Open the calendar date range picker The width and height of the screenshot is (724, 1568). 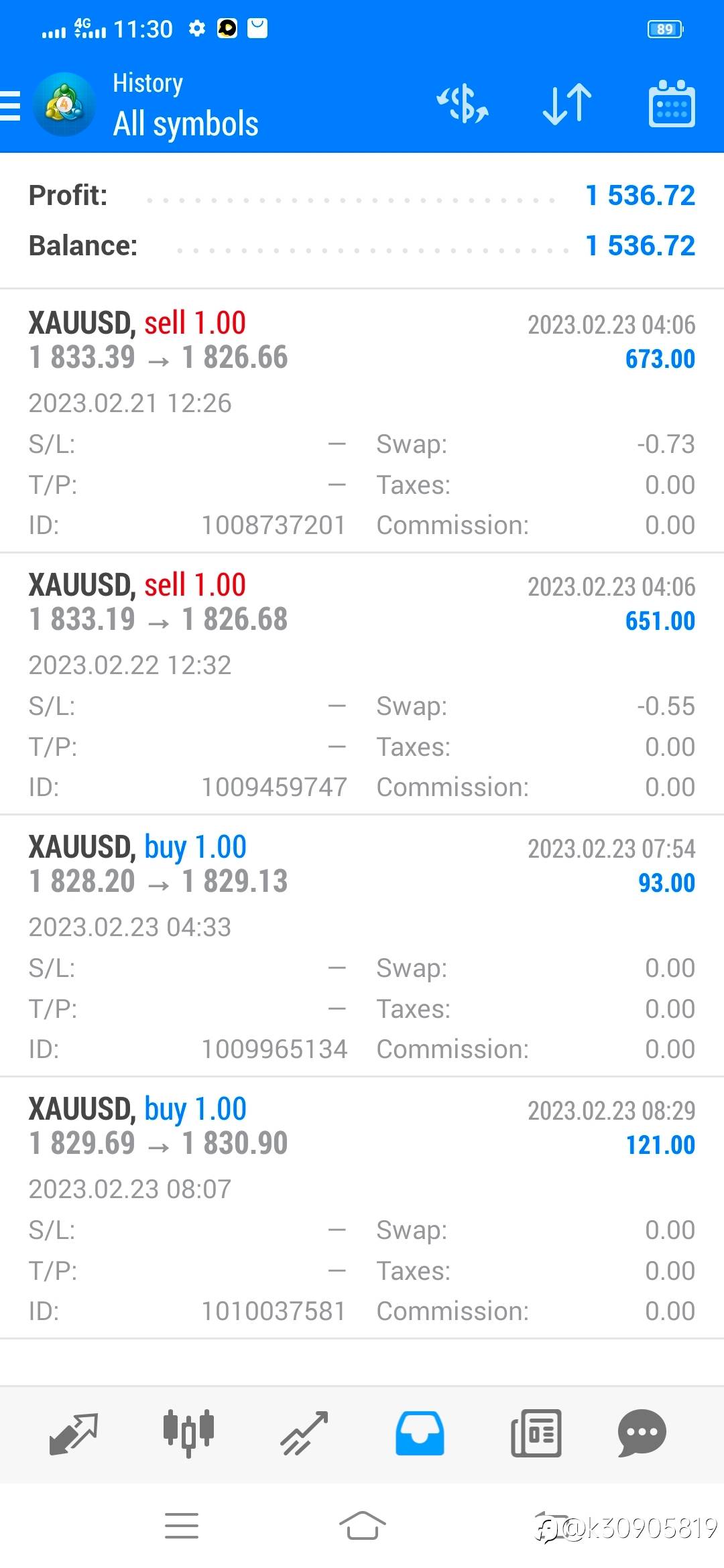672,104
